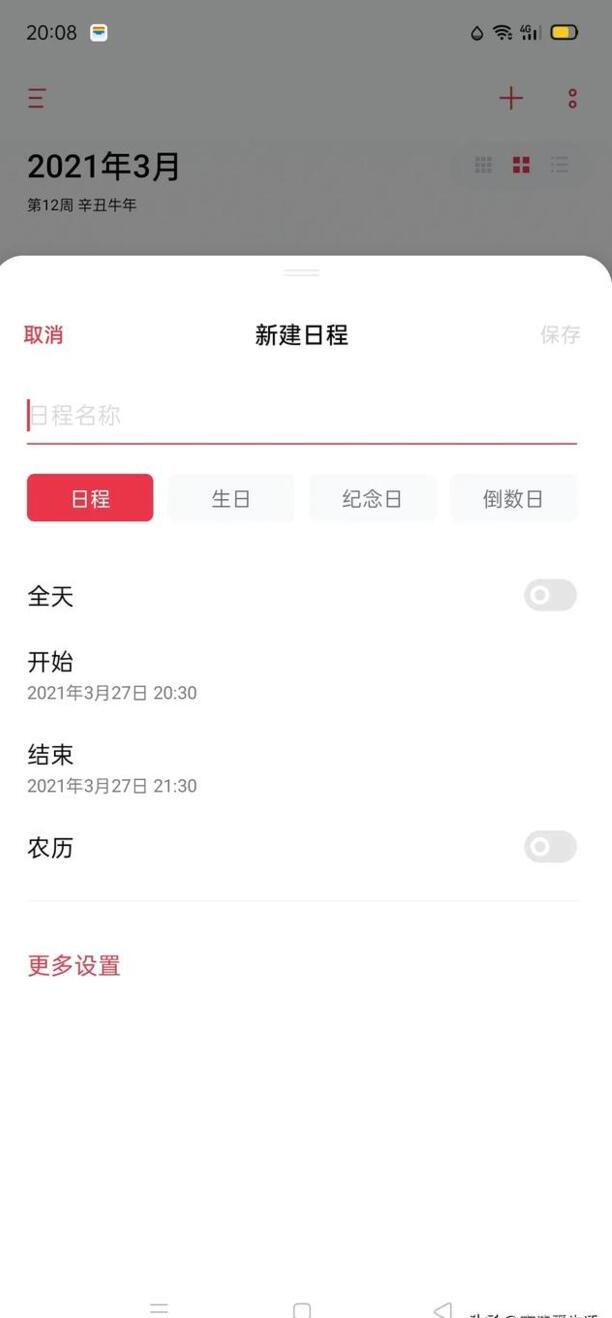
Task: Select the 日程 type chip
Action: 90,498
